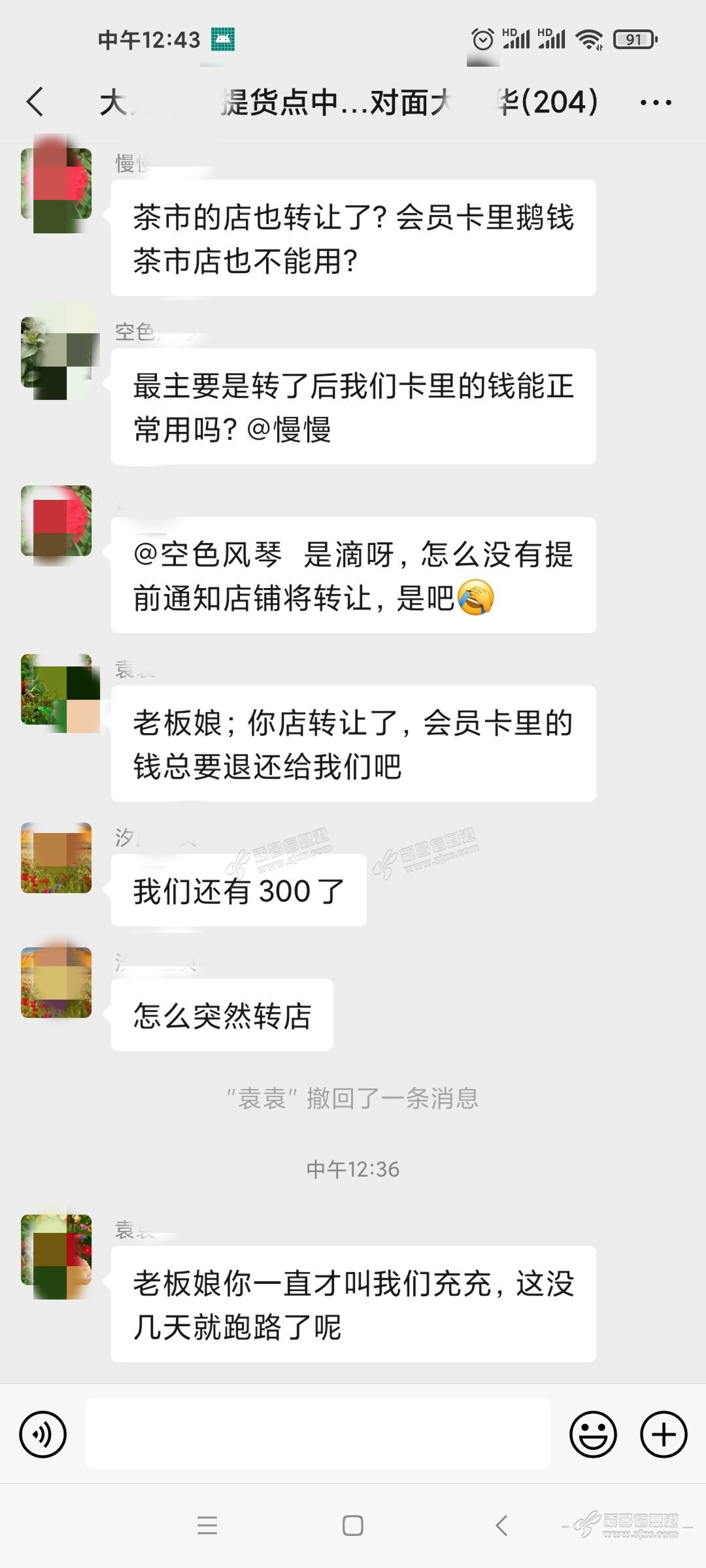Open the three-dot chat info menu
This screenshot has width=706, height=1568.
pos(656,103)
